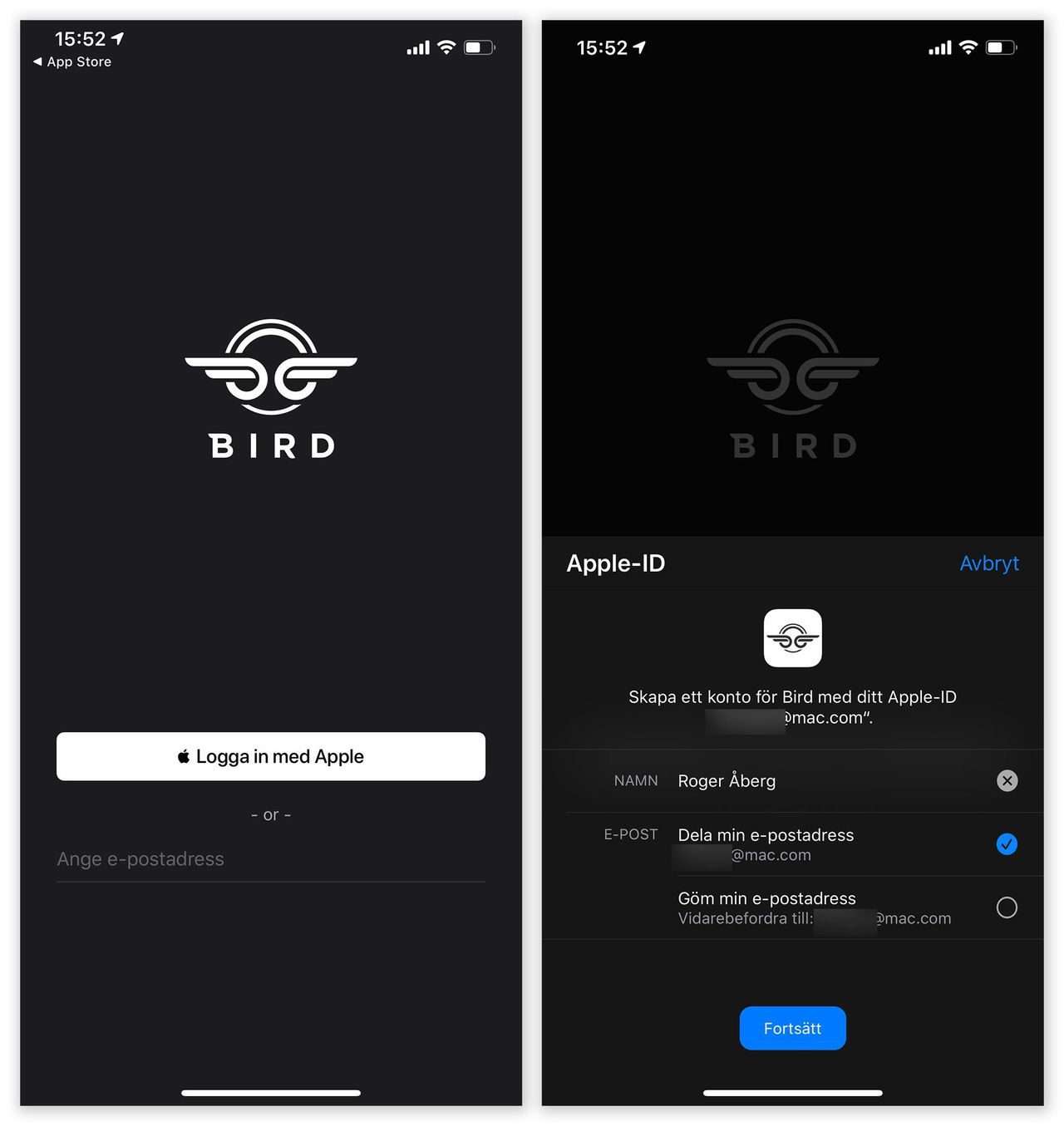Return to App Store via back link

point(72,62)
